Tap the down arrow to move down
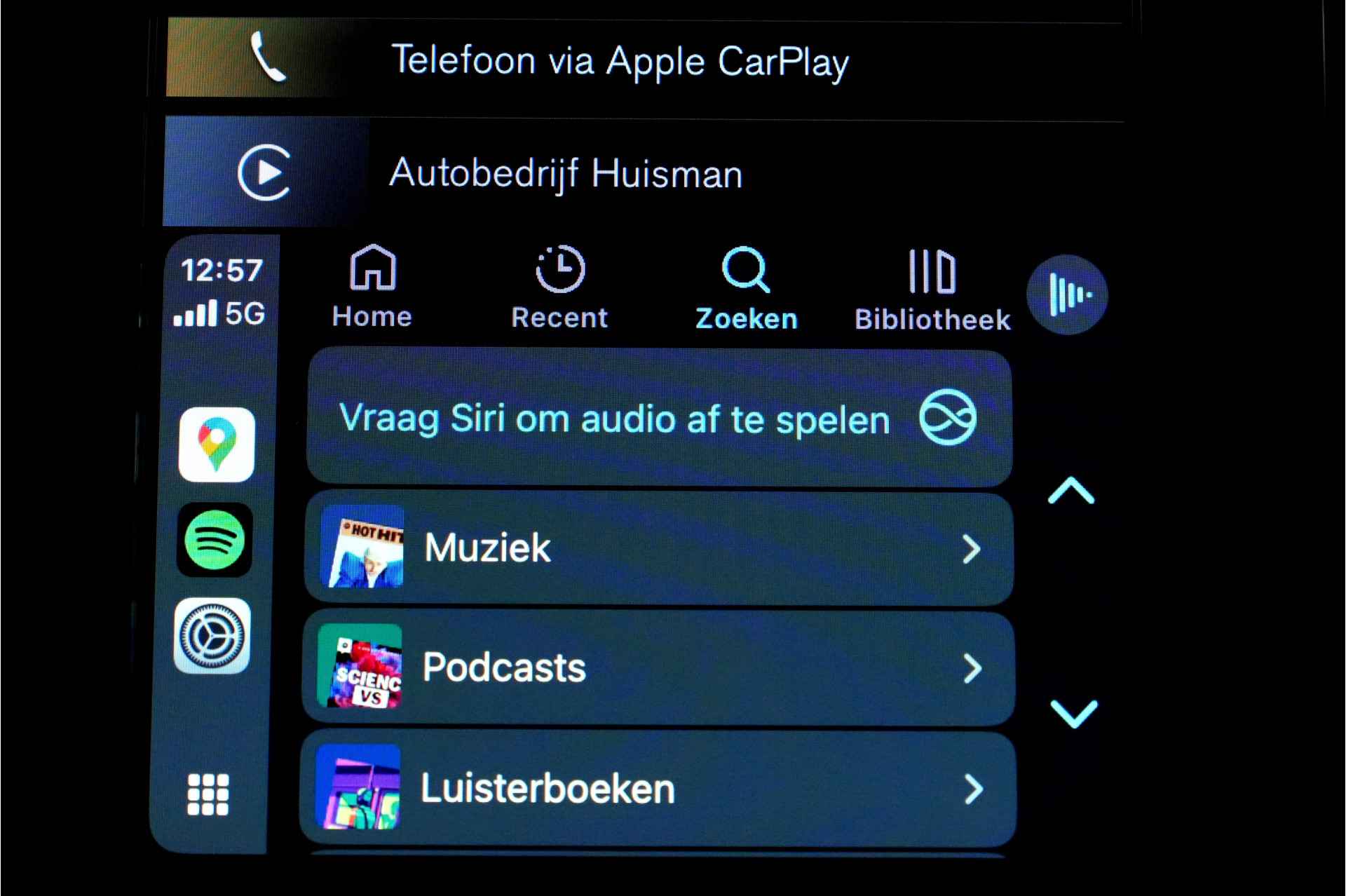 (x=1073, y=714)
